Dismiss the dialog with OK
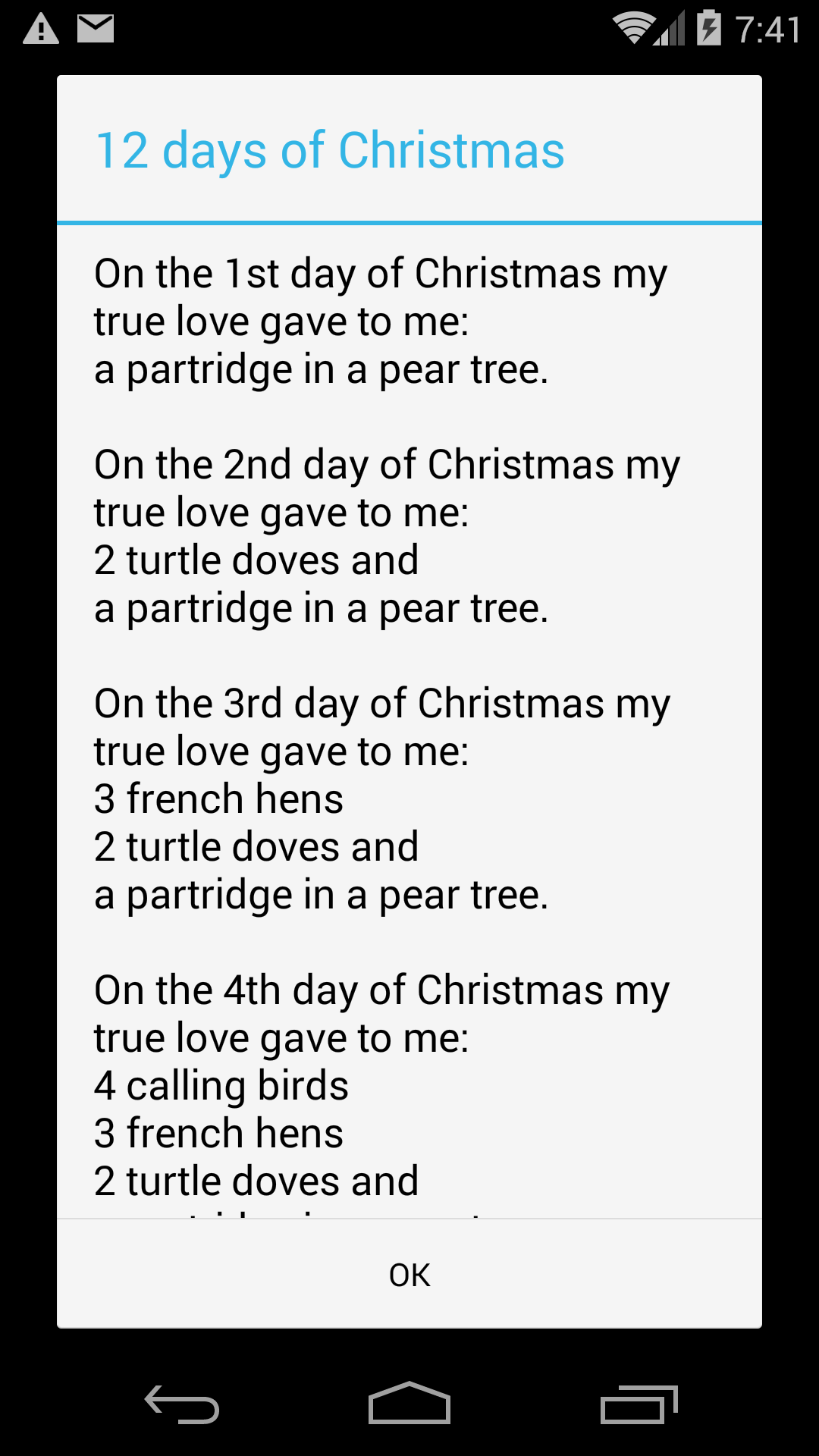 (x=409, y=1274)
